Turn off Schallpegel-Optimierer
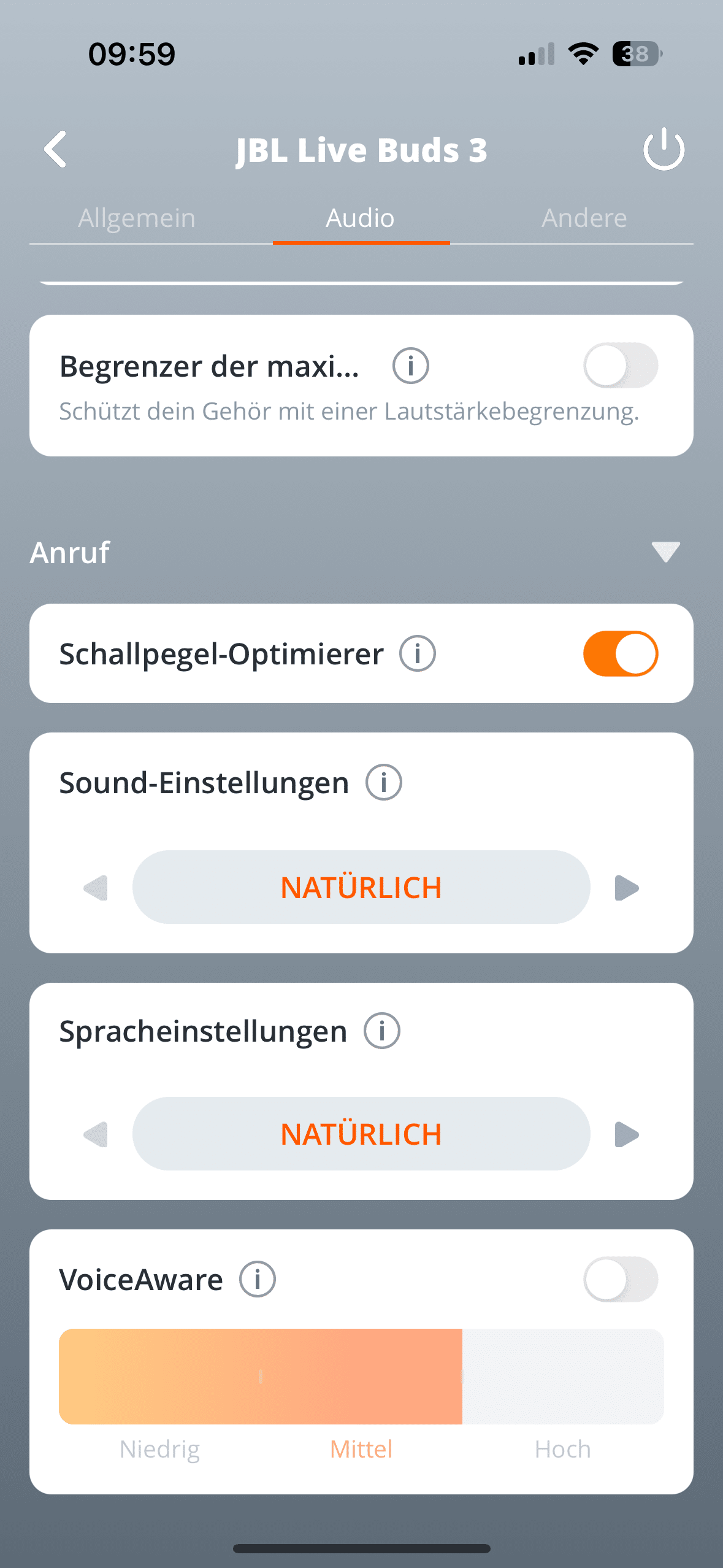The height and width of the screenshot is (1568, 723). (620, 653)
